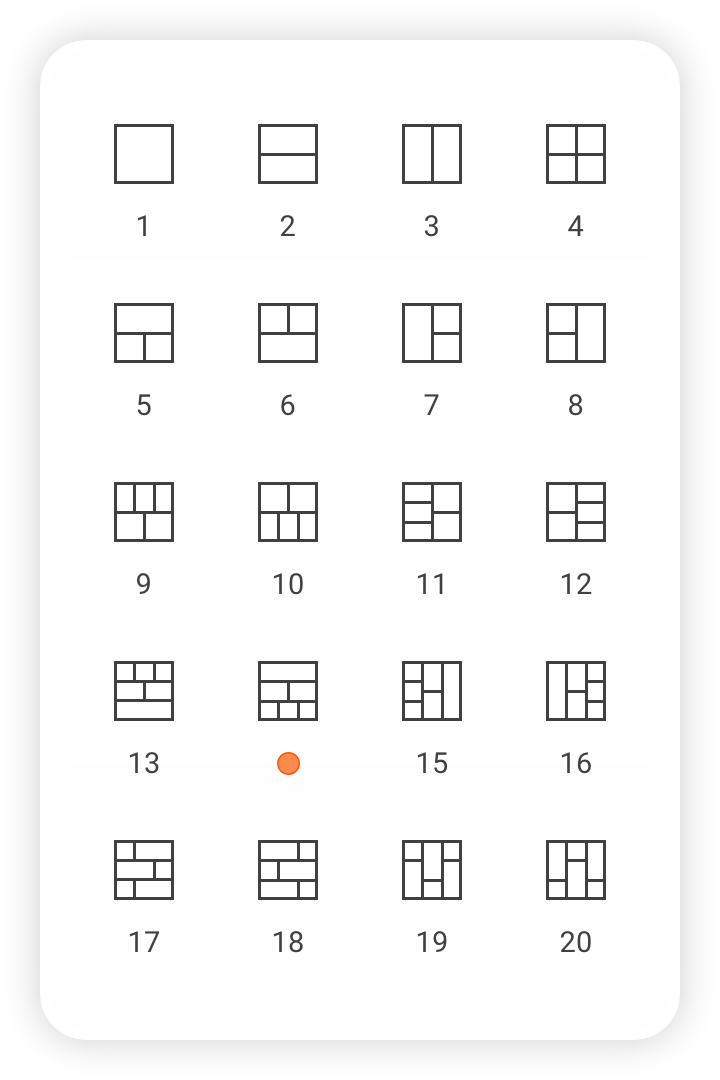Select the brick-style layout 17
Viewport: 720px width, 1080px height.
click(x=144, y=870)
